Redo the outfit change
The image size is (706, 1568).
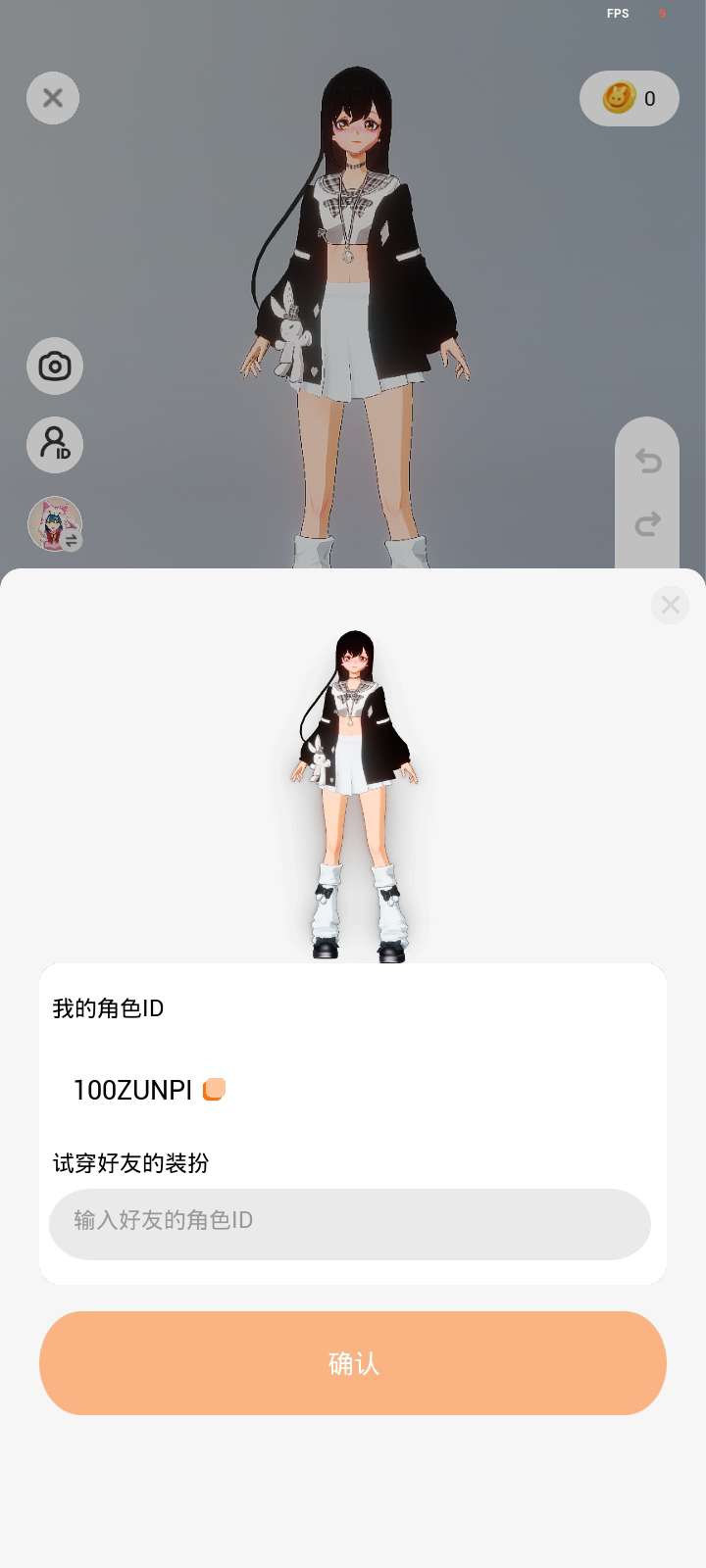(647, 524)
